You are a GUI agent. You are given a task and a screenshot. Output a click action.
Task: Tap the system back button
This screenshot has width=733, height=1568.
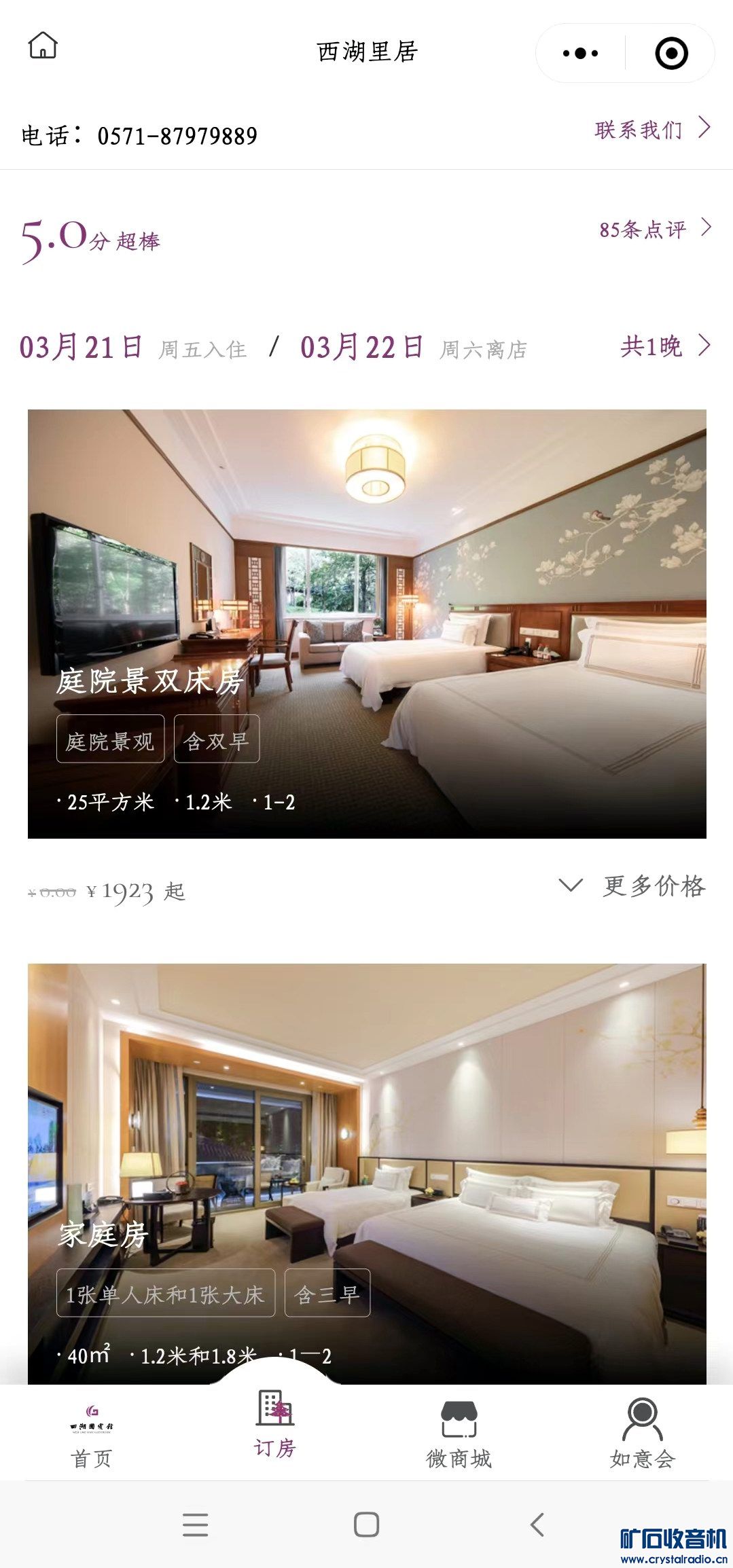537,1525
